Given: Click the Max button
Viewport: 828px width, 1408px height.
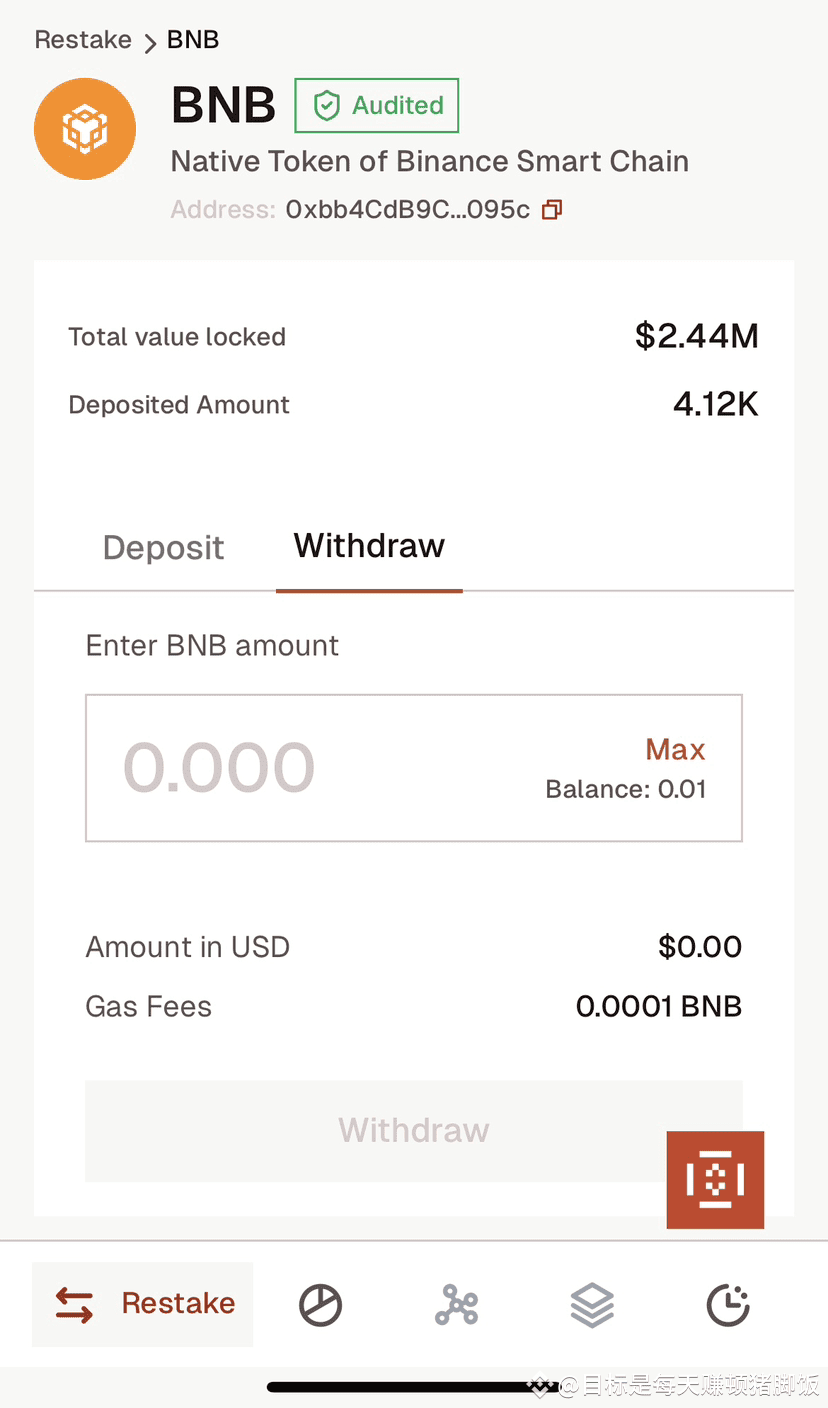Looking at the screenshot, I should point(675,749).
